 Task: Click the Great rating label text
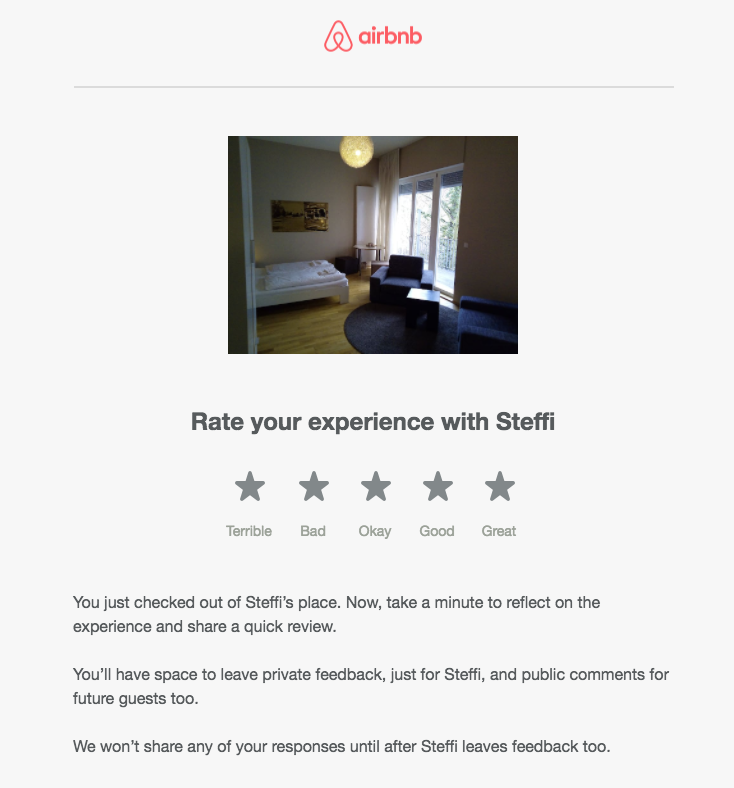498,531
